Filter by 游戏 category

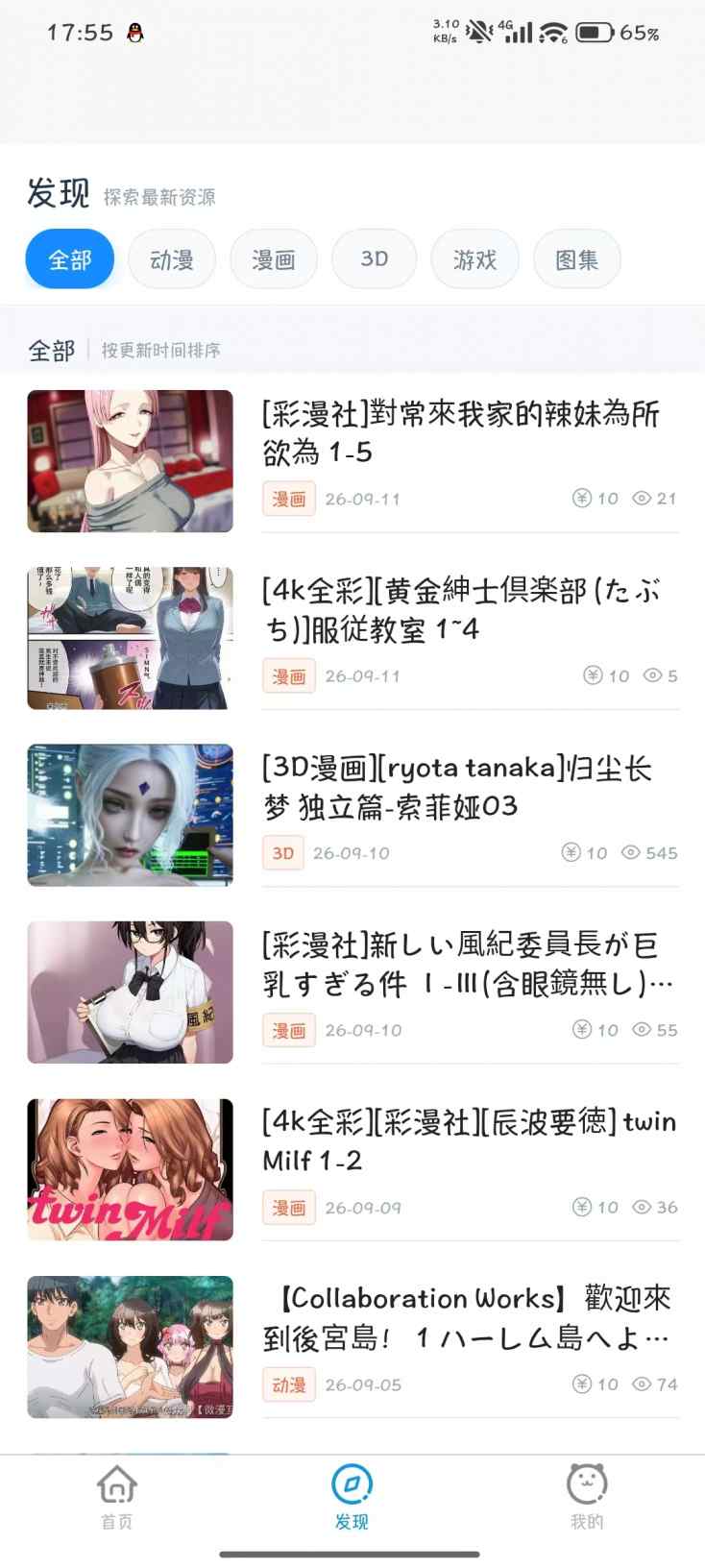point(475,259)
